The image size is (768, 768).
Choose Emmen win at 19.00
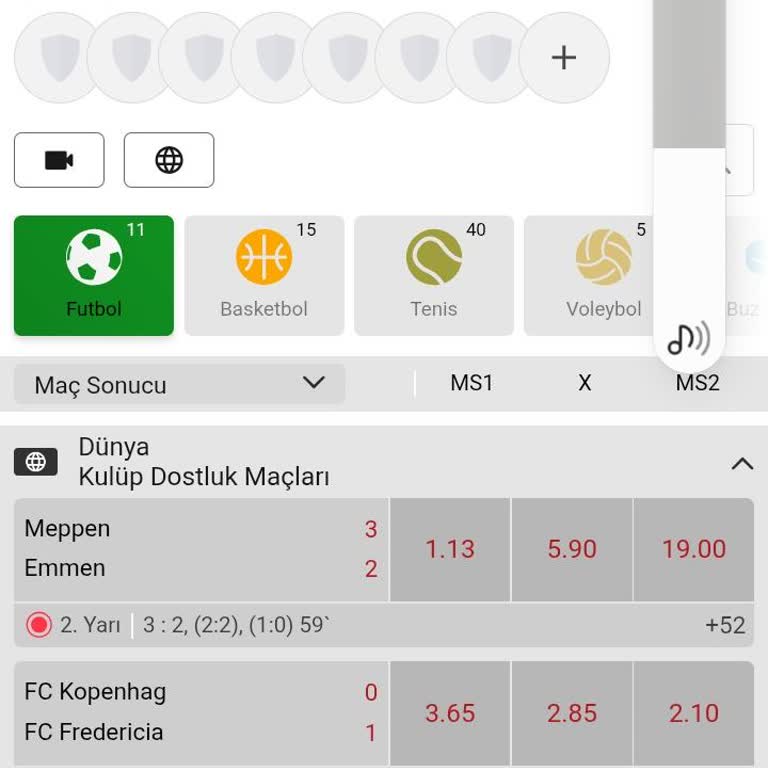pyautogui.click(x=694, y=549)
